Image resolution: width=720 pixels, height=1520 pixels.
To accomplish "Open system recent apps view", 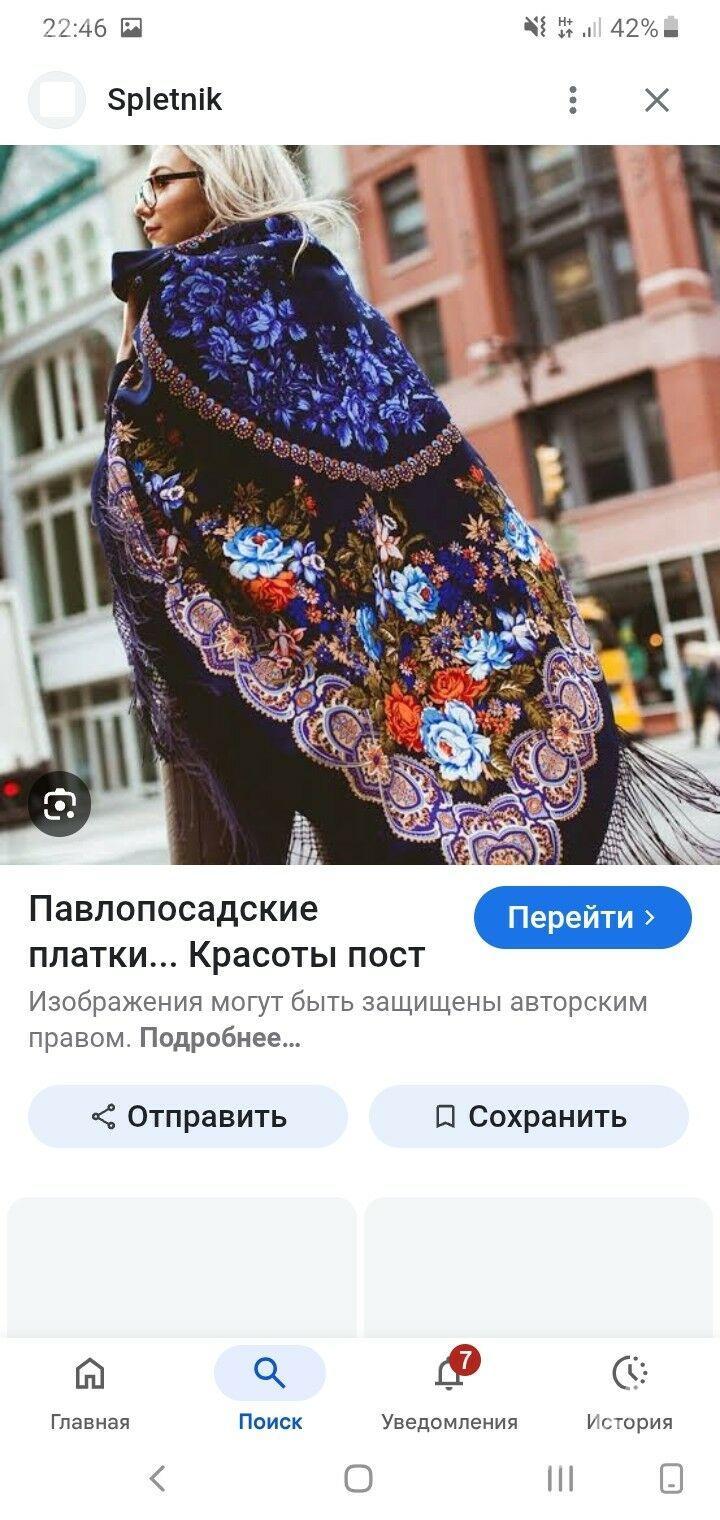I will click(x=560, y=1478).
